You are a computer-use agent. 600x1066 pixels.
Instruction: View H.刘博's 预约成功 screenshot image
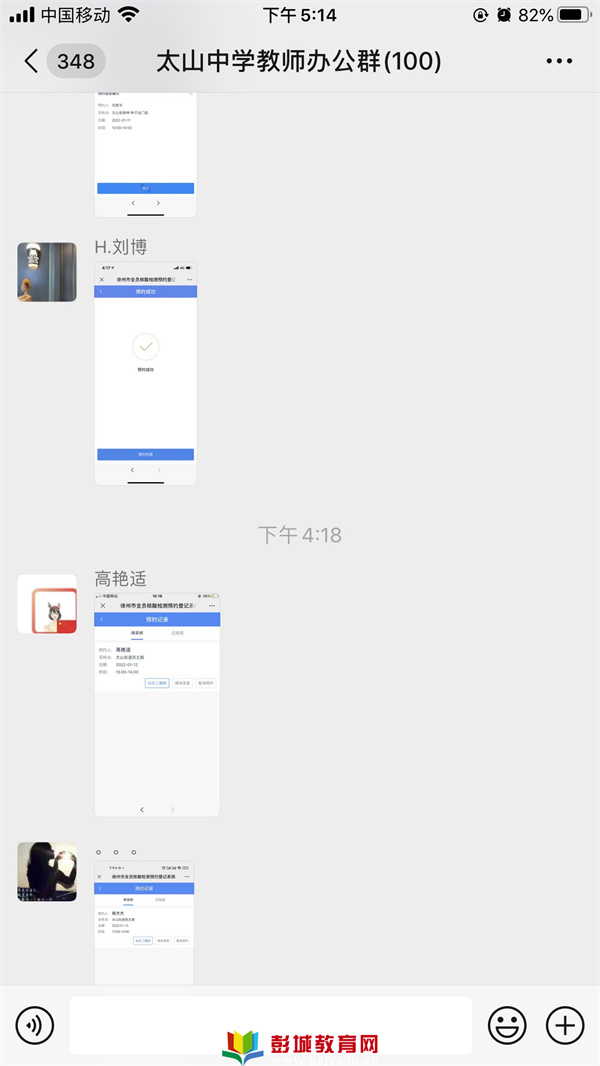146,374
